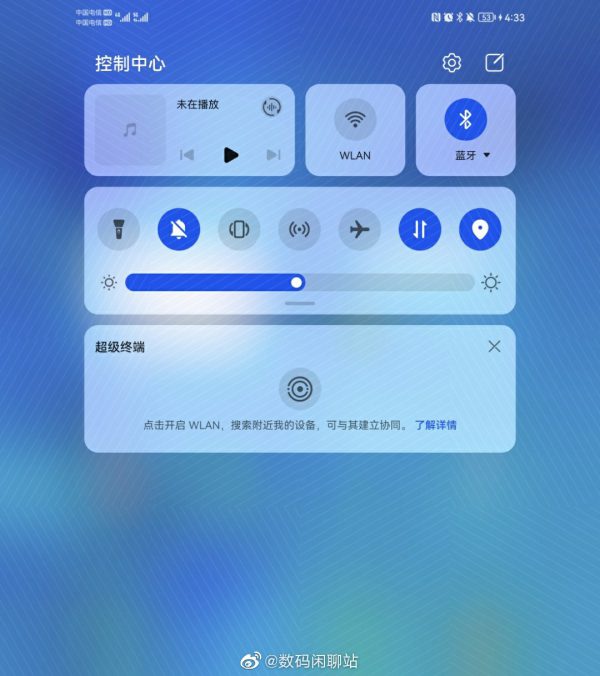Open the audio output switch icon
The image size is (600, 676).
[x=271, y=107]
